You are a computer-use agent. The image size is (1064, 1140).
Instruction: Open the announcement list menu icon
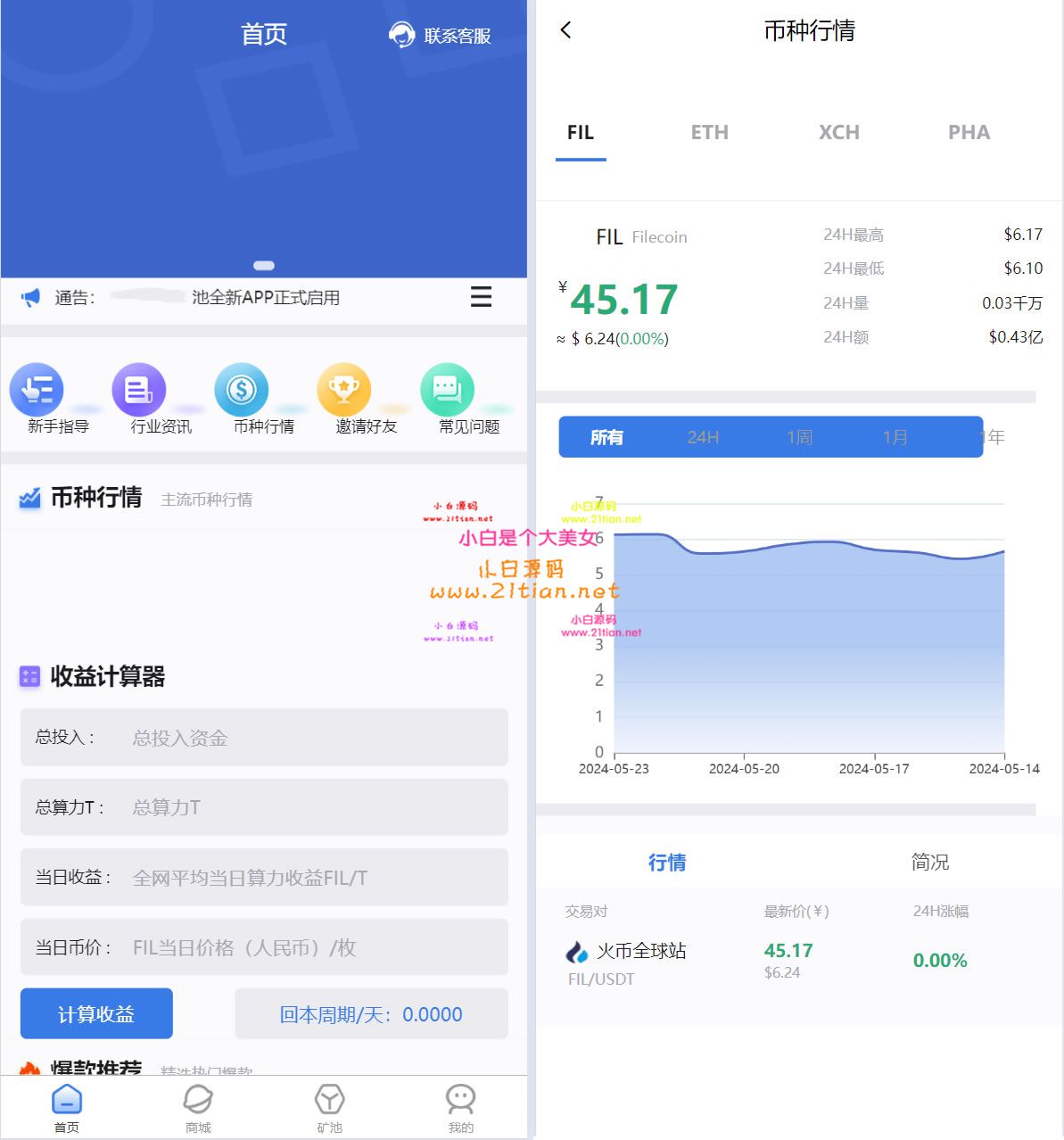(x=481, y=297)
